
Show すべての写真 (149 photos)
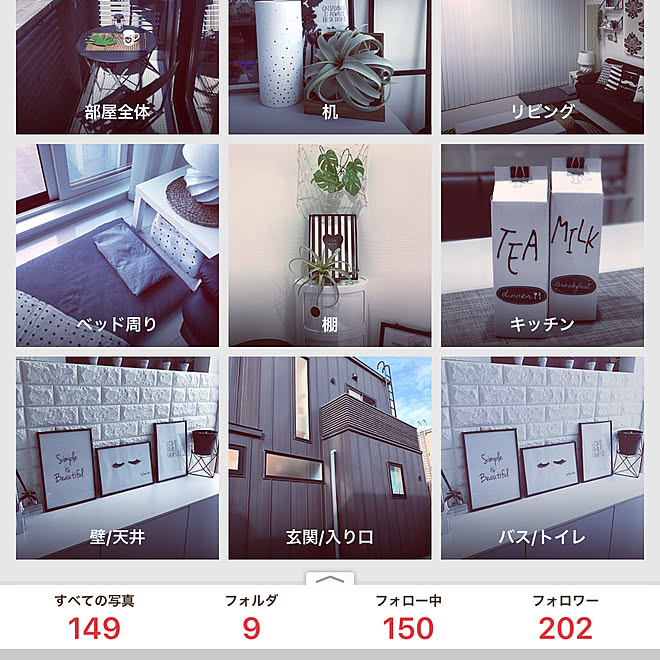pos(95,616)
